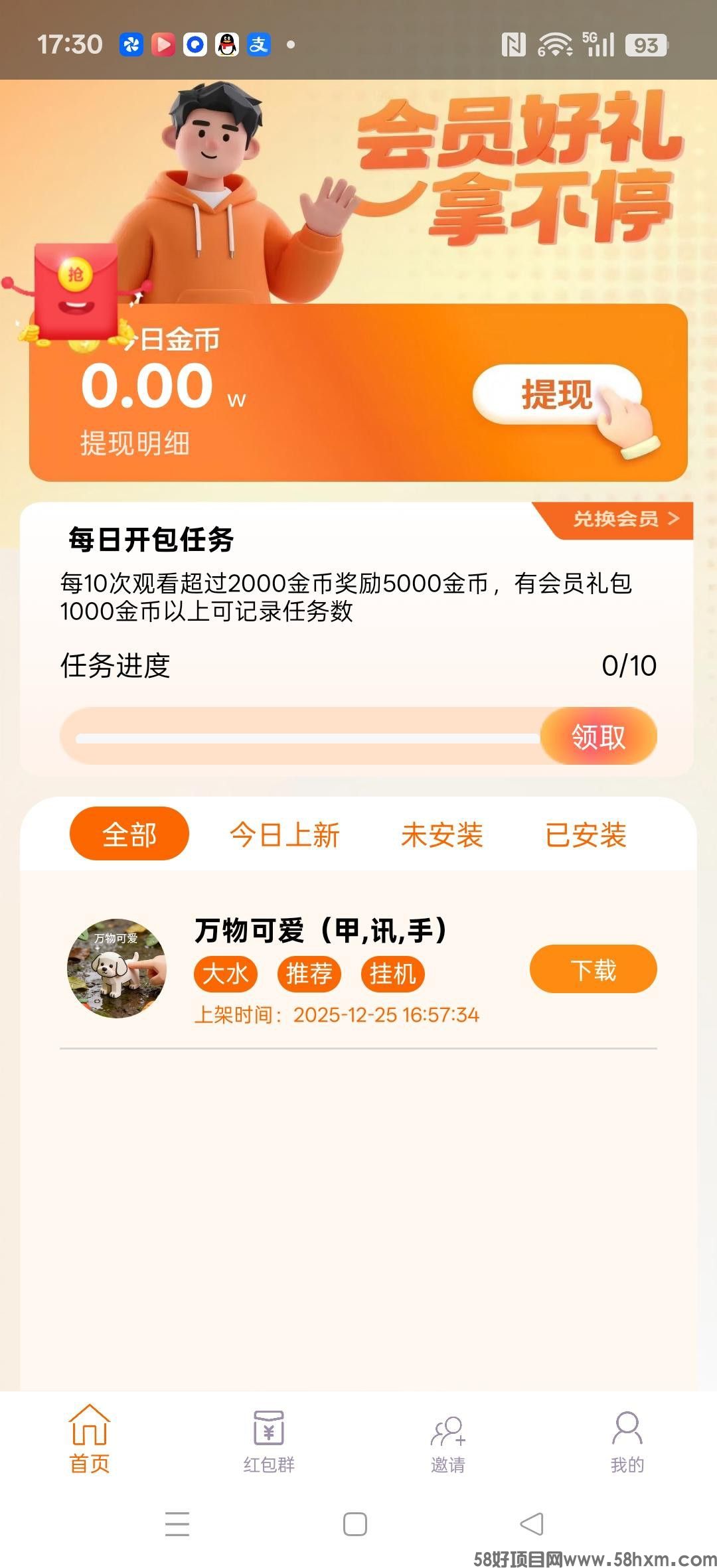This screenshot has height=1568, width=717.
Task: Toggle the 大水 tag on the app listing
Action: pos(226,973)
